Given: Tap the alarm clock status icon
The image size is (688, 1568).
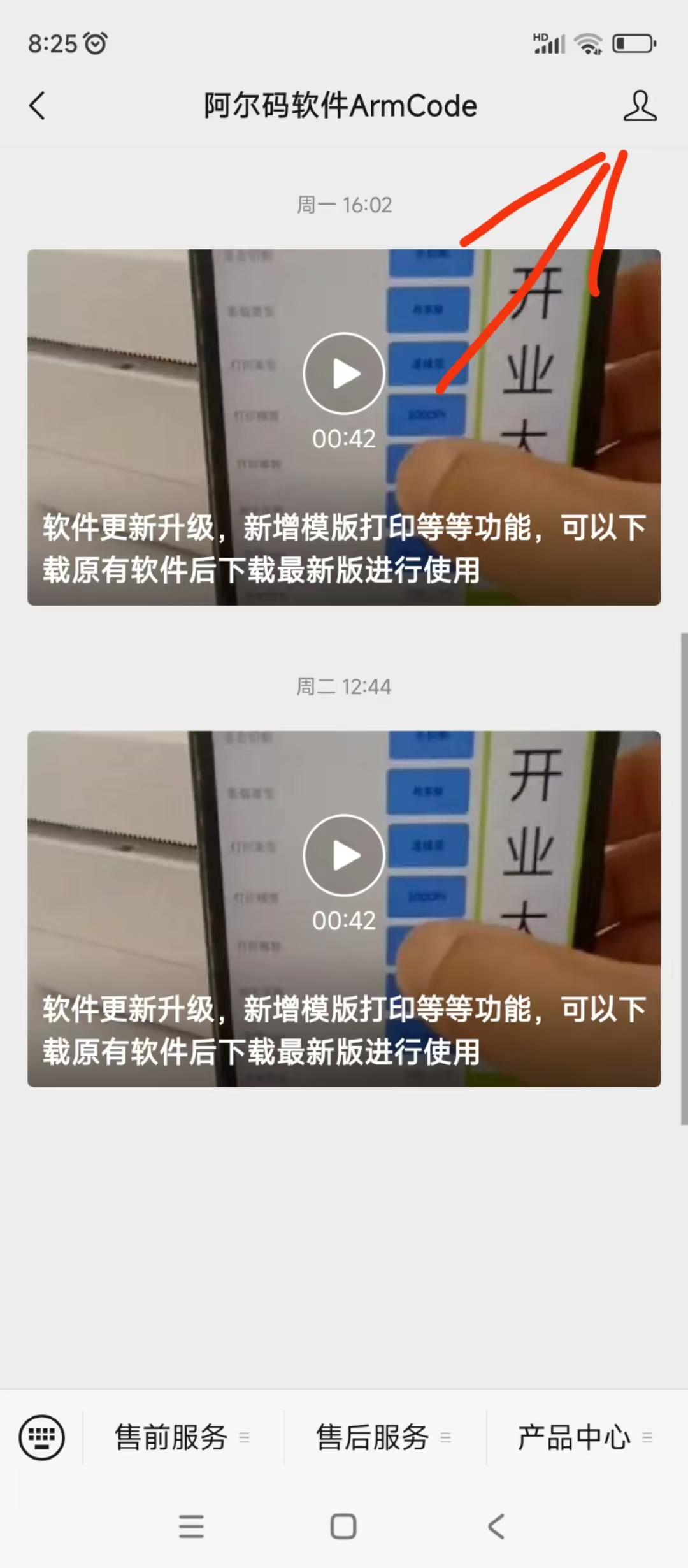Looking at the screenshot, I should pyautogui.click(x=94, y=43).
